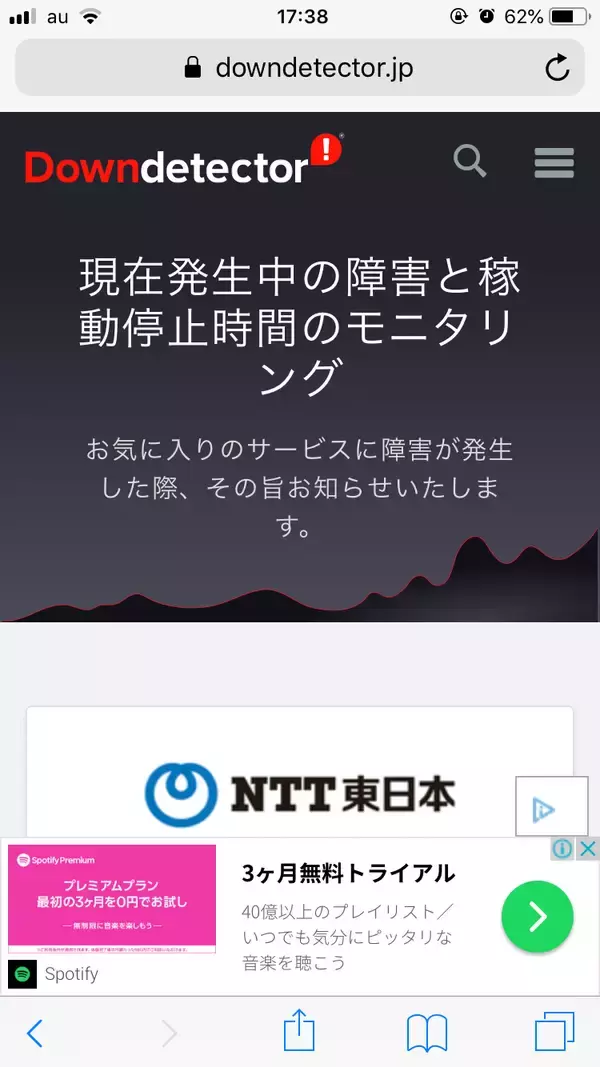Go back to the previous page

point(35,1032)
